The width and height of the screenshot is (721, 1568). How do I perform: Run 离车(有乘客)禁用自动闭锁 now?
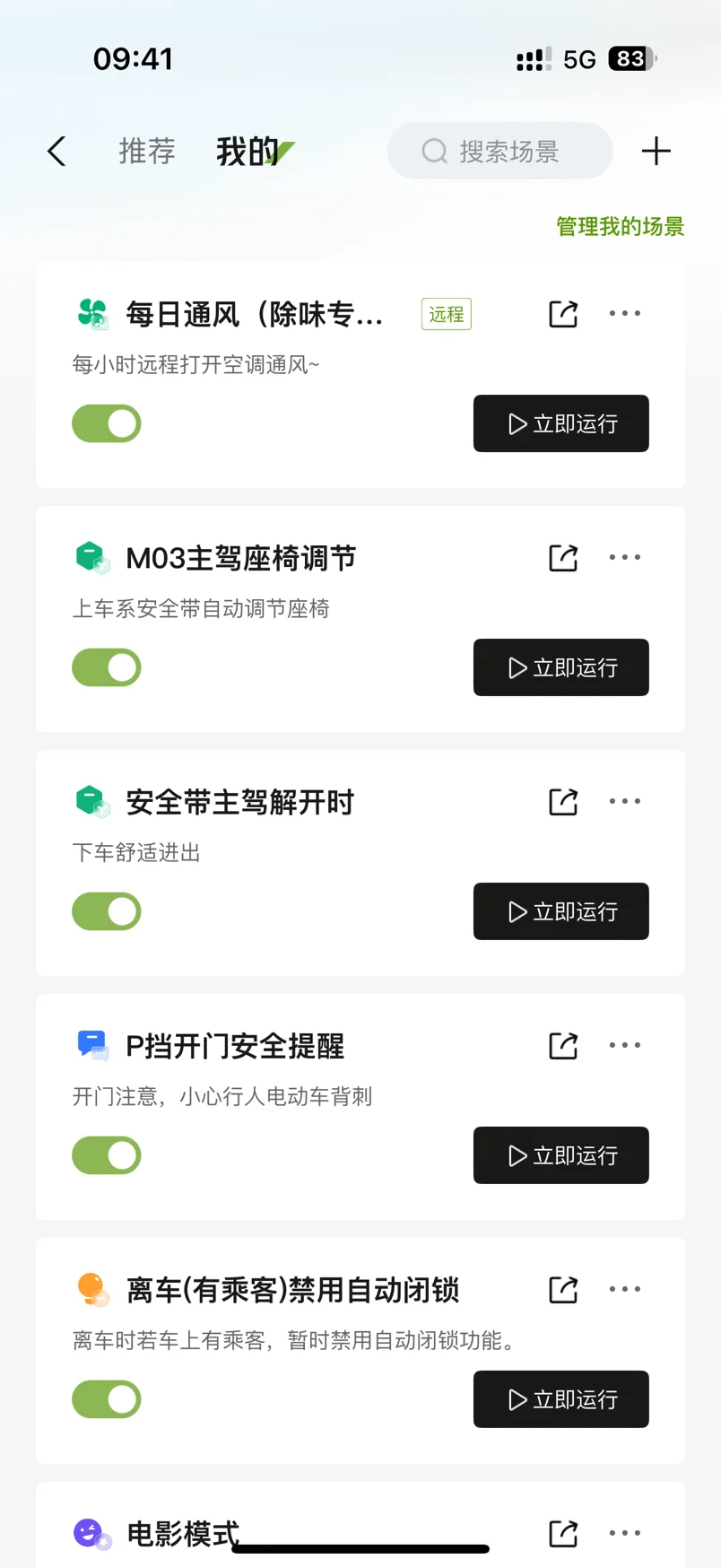click(561, 1399)
